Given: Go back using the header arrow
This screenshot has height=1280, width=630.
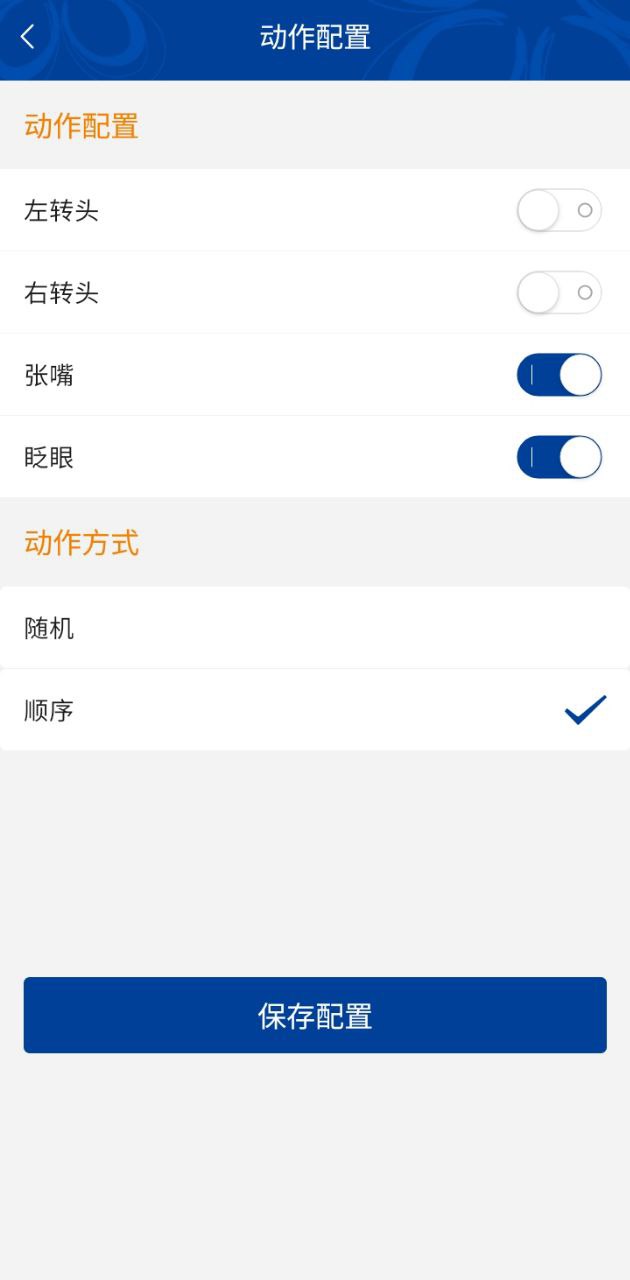Looking at the screenshot, I should [27, 37].
